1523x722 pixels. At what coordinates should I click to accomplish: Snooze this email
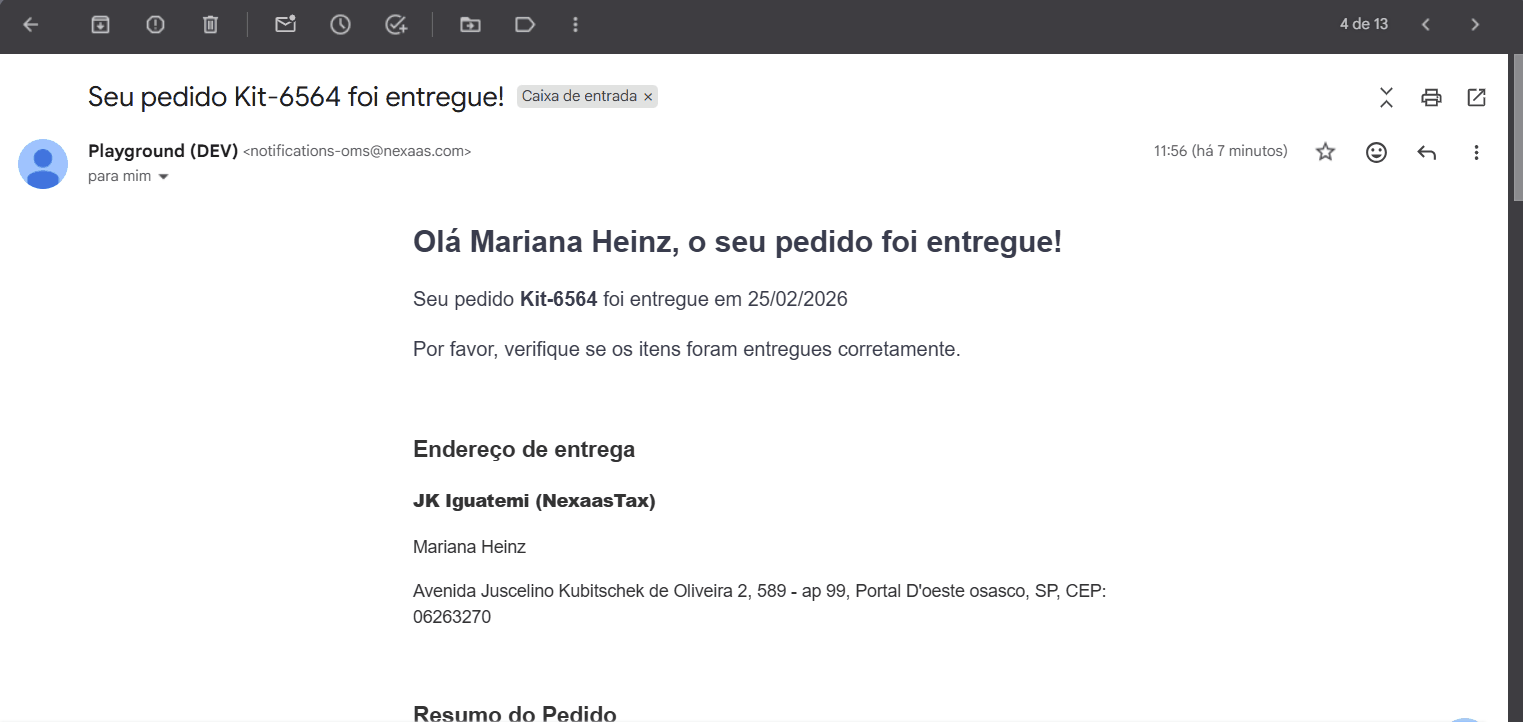(x=341, y=25)
